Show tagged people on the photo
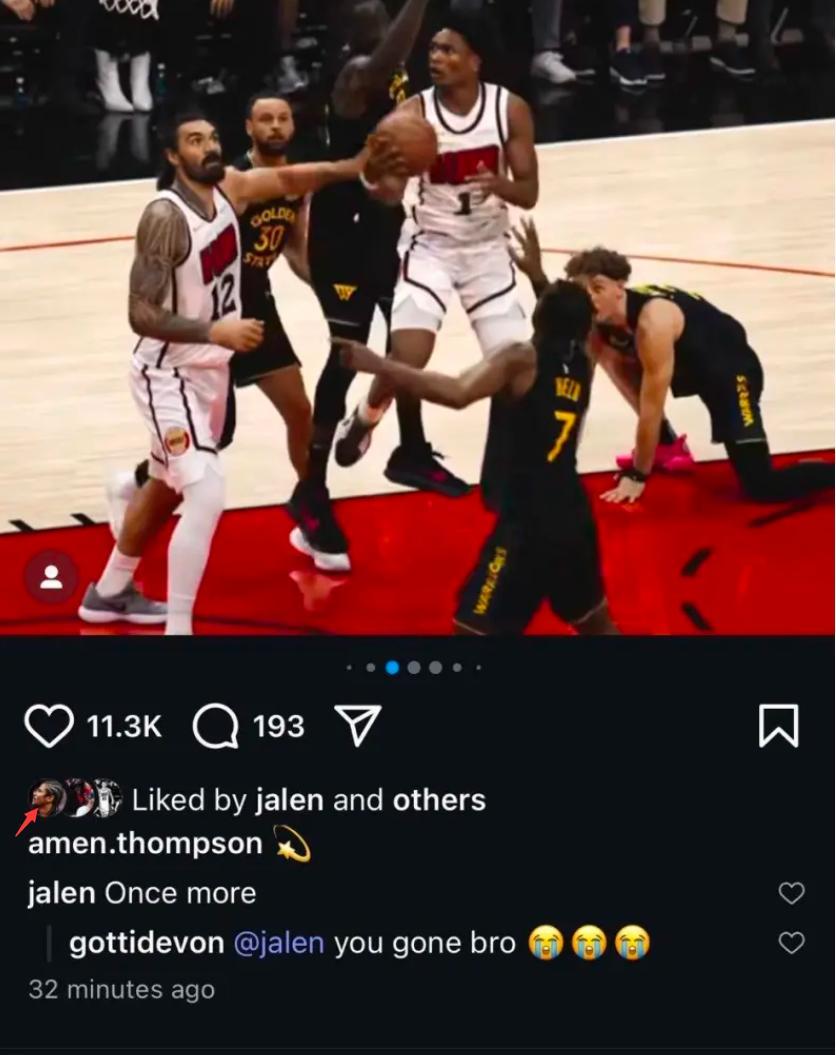This screenshot has height=1055, width=836. 51,577
